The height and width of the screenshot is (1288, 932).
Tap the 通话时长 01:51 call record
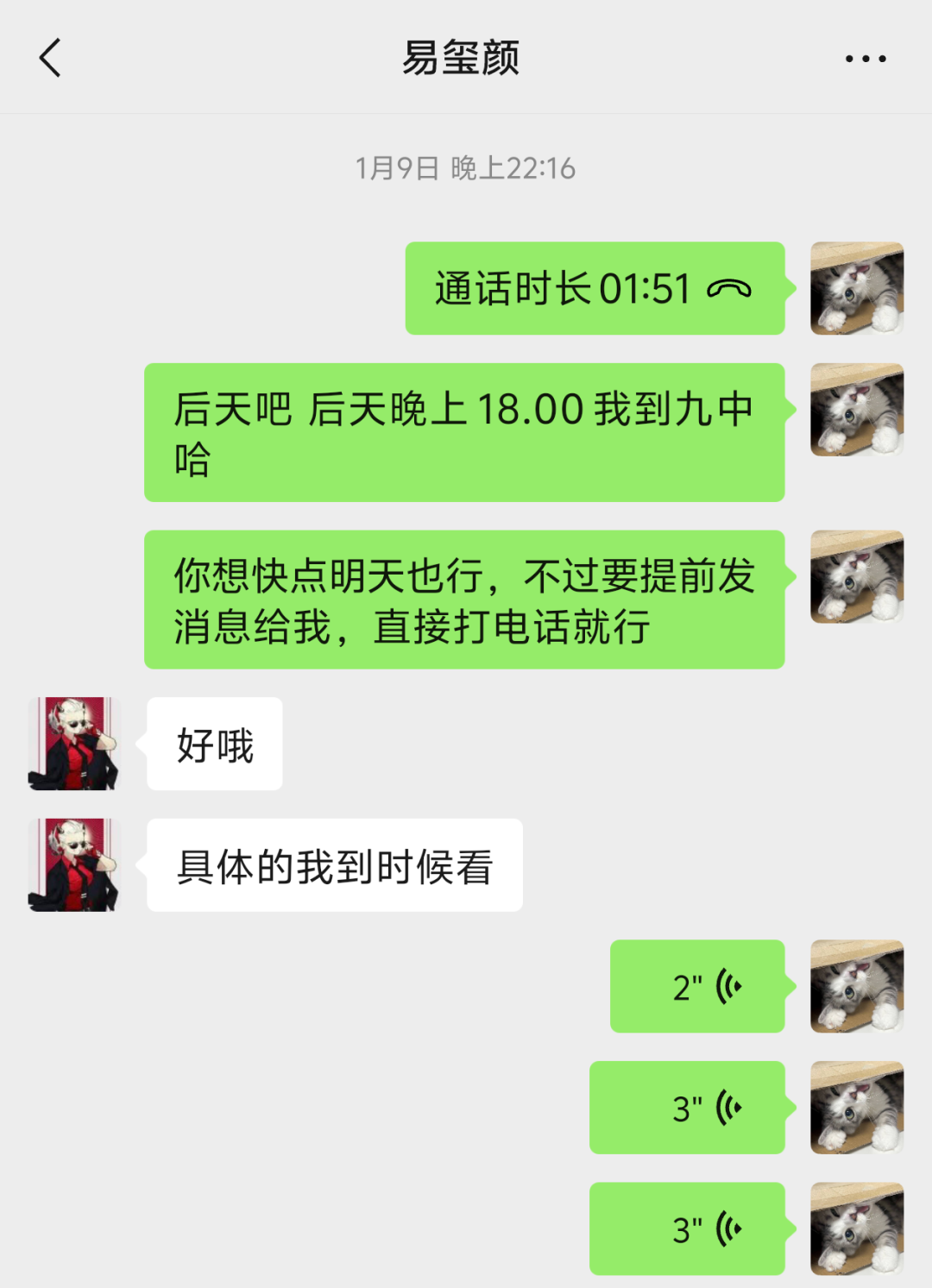coord(594,289)
